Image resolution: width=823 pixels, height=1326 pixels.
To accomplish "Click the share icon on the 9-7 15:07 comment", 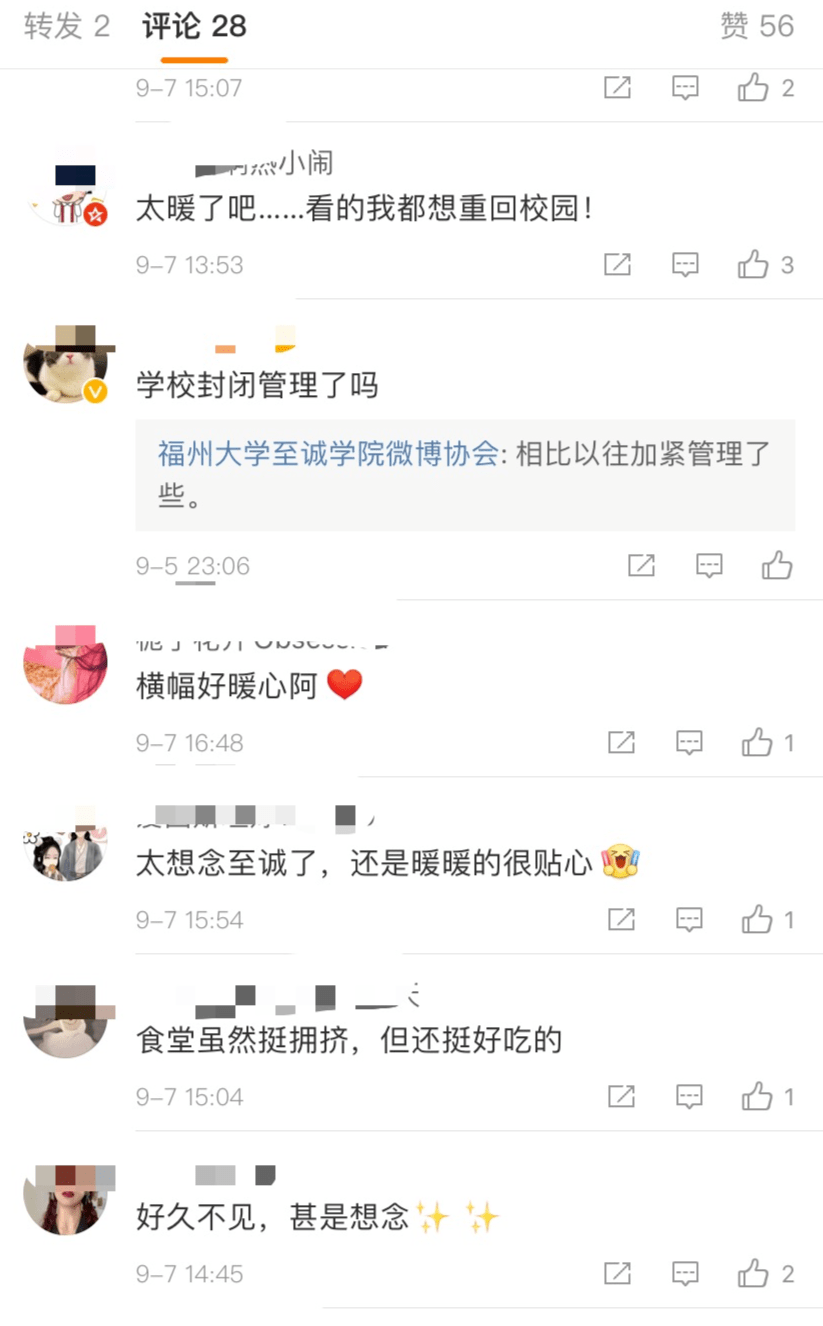I will pyautogui.click(x=617, y=88).
